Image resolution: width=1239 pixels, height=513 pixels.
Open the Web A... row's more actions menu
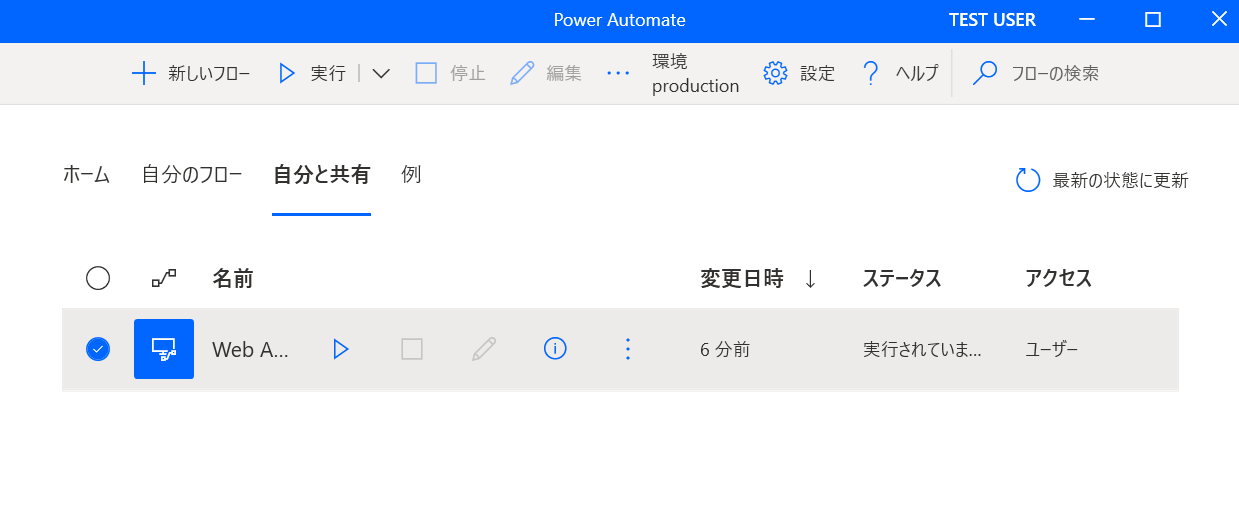click(628, 349)
